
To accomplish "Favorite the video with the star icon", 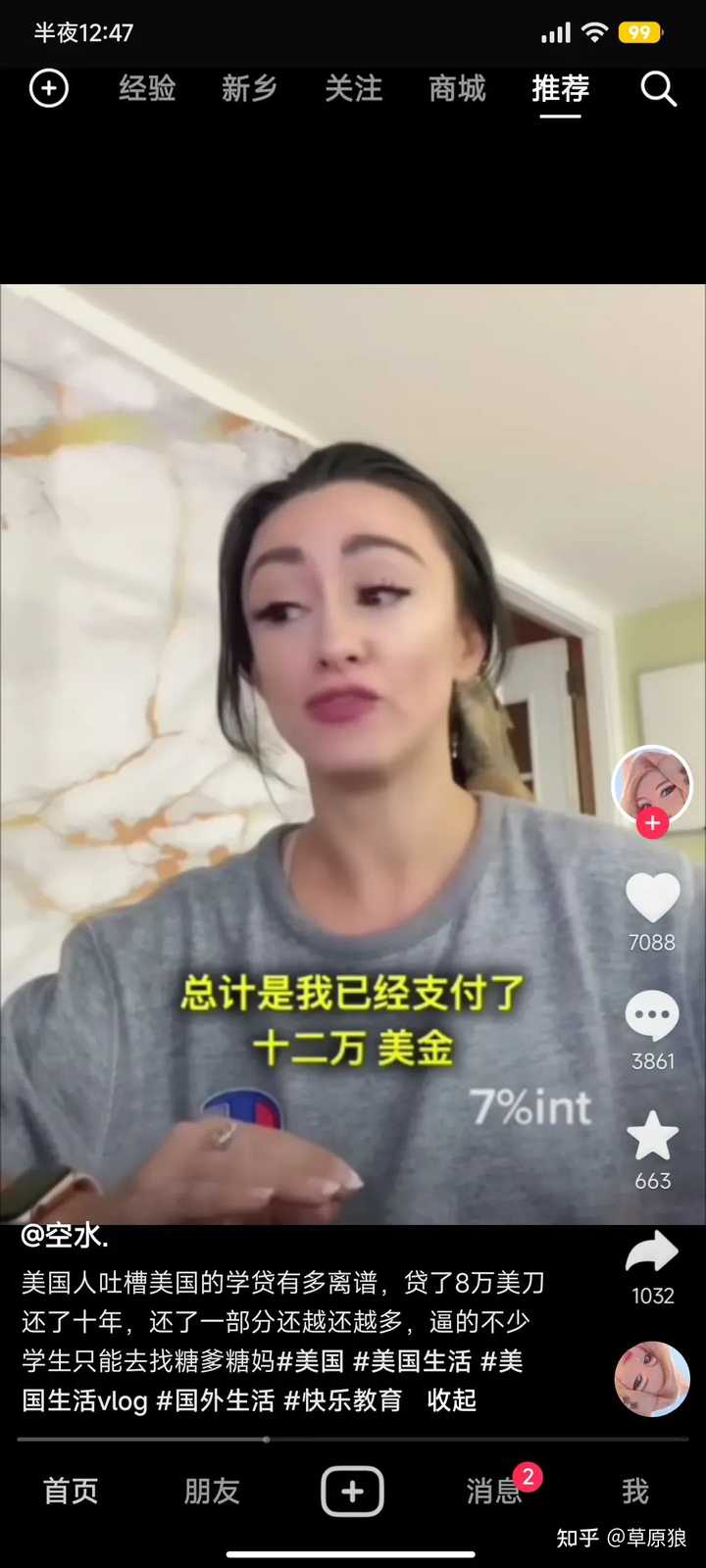I will pyautogui.click(x=652, y=1137).
